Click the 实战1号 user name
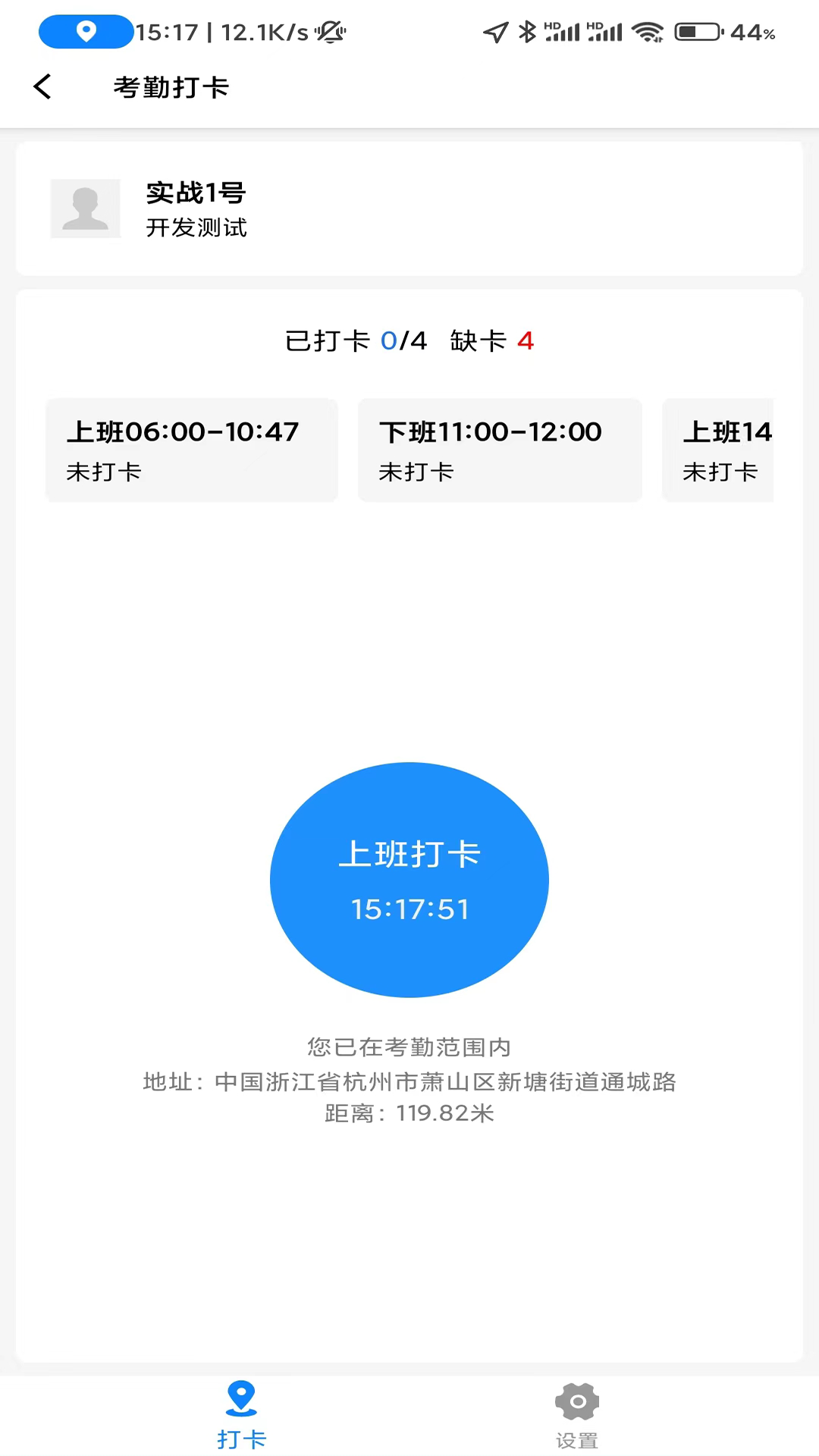This screenshot has width=819, height=1456. (195, 193)
